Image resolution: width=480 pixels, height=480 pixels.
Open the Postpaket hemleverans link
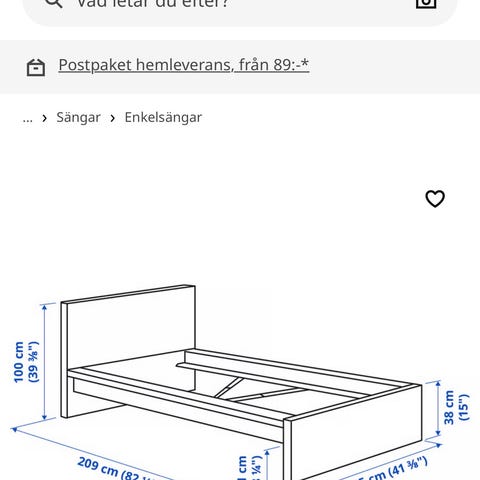(x=184, y=65)
